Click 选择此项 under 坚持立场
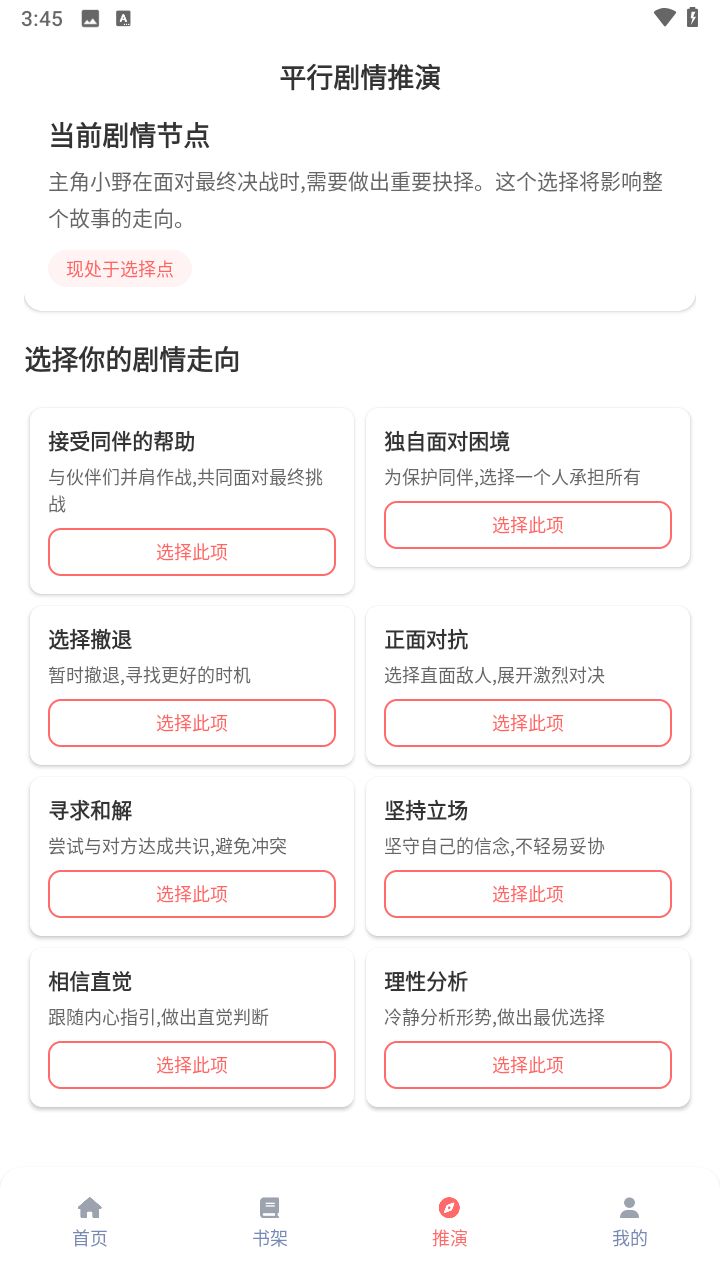Image resolution: width=720 pixels, height=1280 pixels. tap(527, 894)
